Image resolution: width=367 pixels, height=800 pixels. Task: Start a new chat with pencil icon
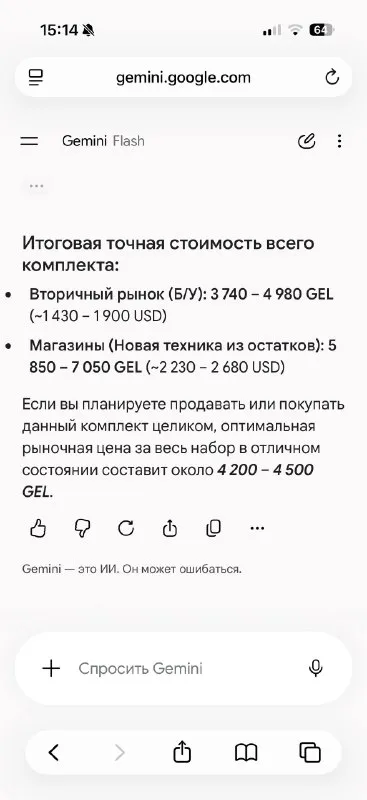click(x=307, y=141)
